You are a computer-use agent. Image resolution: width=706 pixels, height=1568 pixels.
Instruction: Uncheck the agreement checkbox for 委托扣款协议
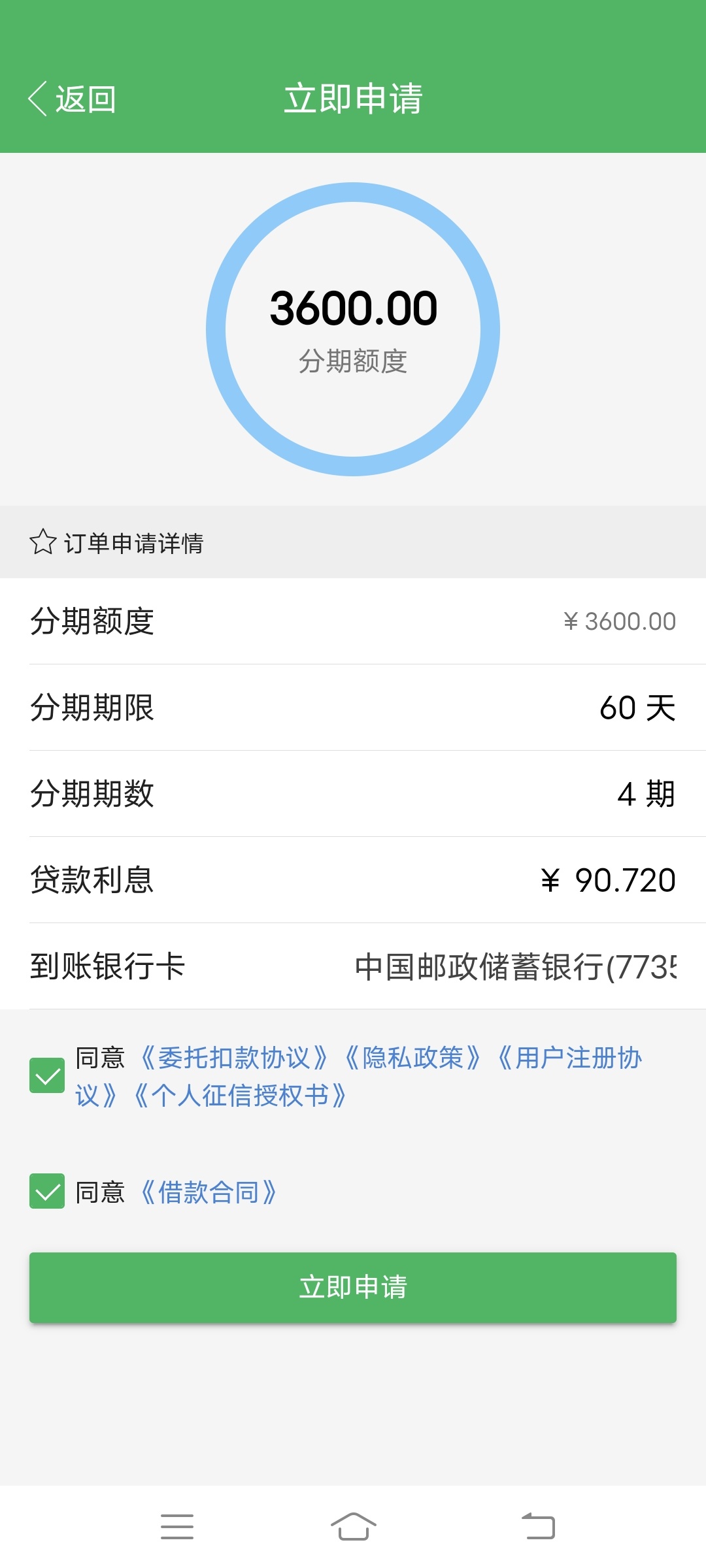(47, 1075)
